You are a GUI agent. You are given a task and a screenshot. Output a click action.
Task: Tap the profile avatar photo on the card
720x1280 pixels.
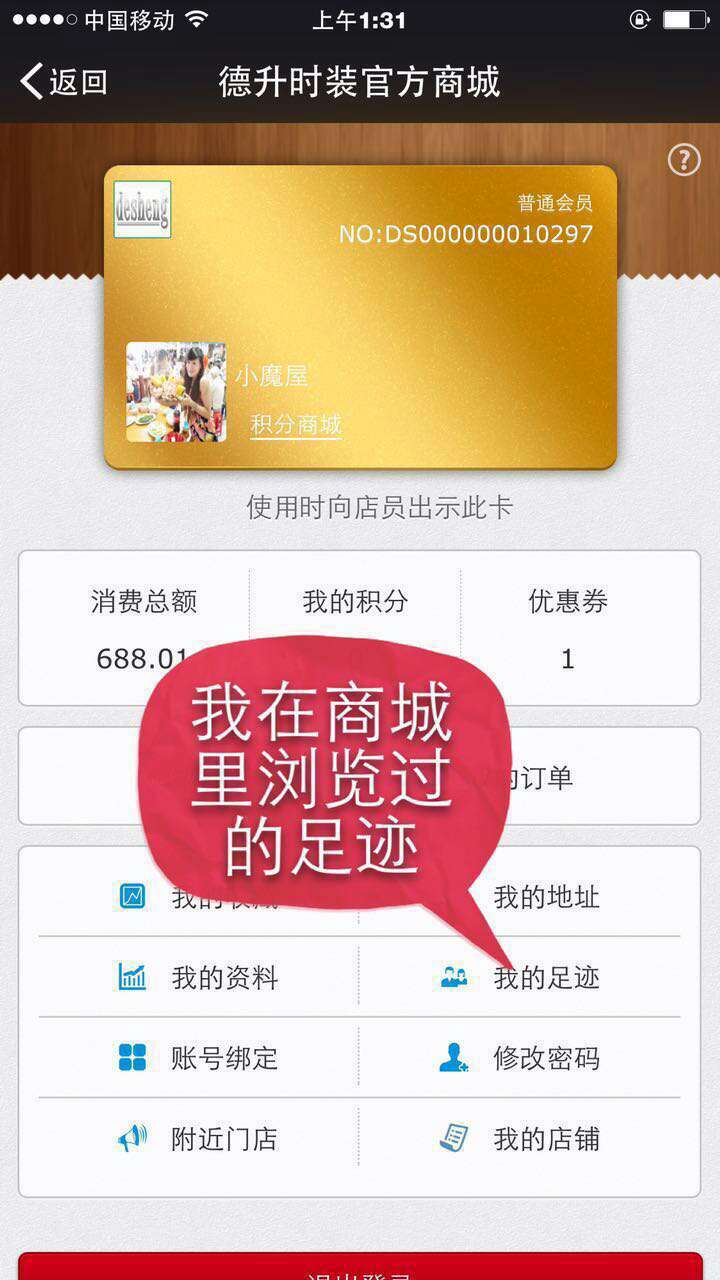176,392
